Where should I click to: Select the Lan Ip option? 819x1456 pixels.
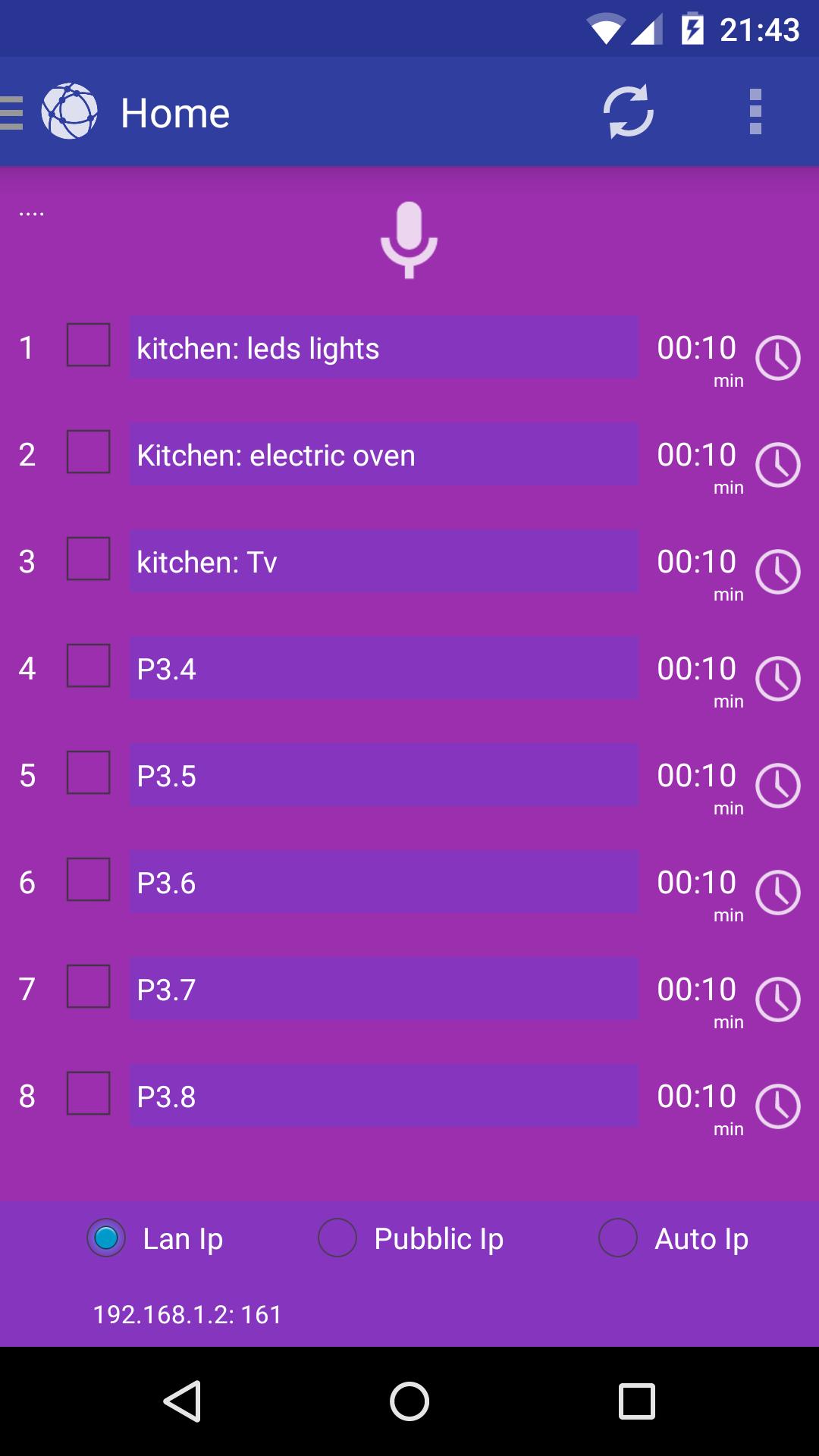pos(106,1238)
